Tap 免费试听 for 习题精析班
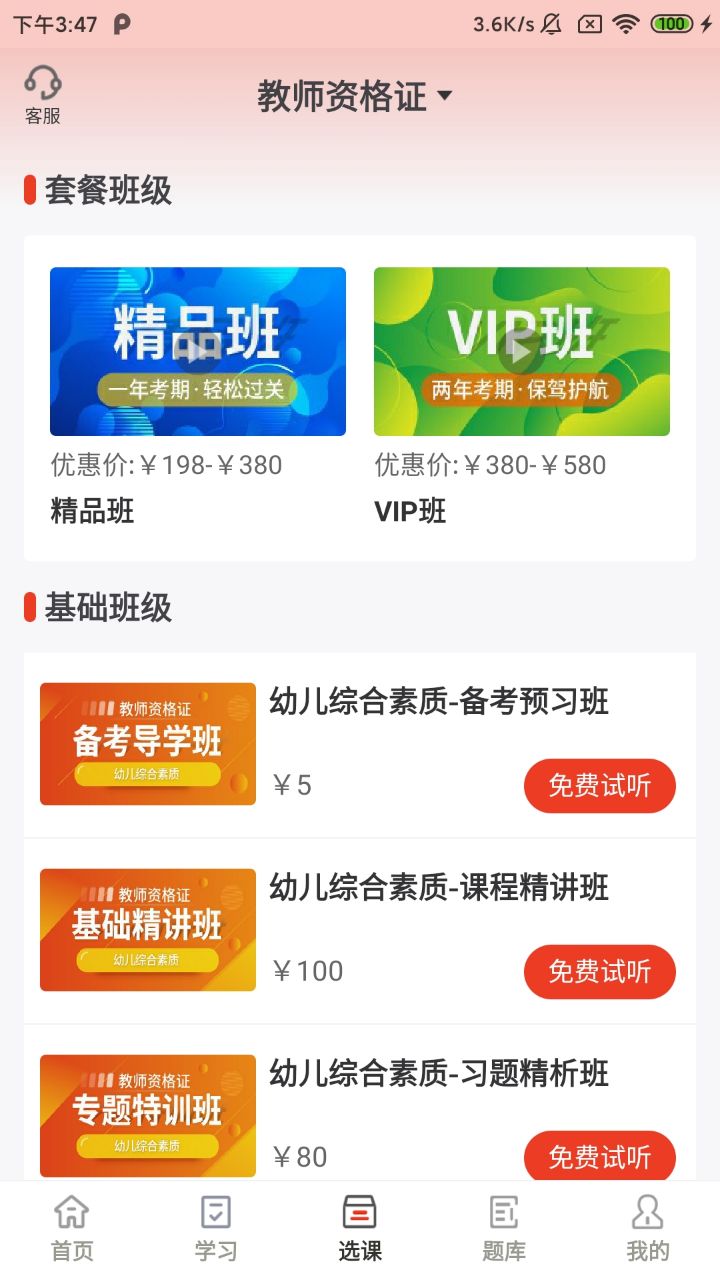Viewport: 720px width, 1280px height. 599,1157
